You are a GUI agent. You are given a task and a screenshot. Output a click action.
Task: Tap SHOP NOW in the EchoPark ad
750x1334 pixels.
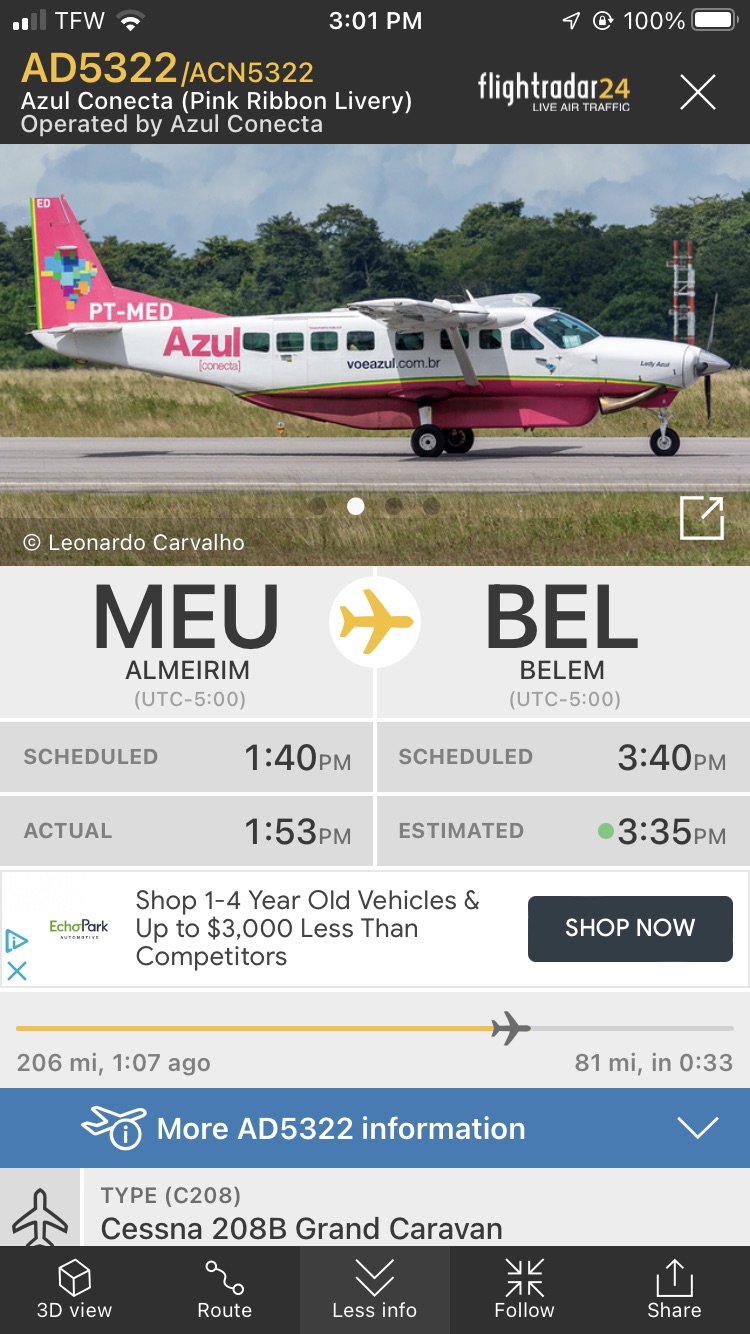pos(629,928)
